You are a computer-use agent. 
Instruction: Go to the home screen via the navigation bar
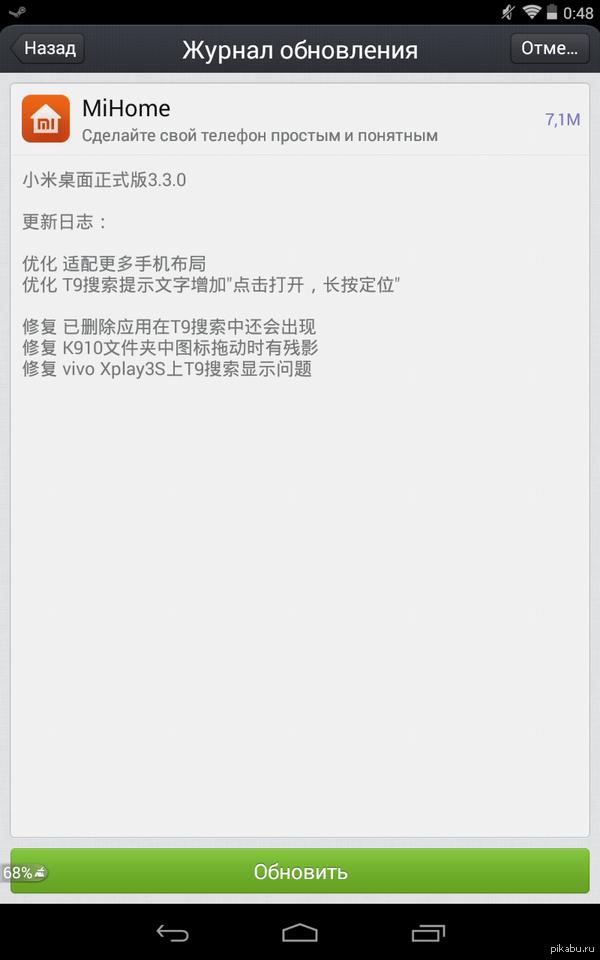[300, 932]
